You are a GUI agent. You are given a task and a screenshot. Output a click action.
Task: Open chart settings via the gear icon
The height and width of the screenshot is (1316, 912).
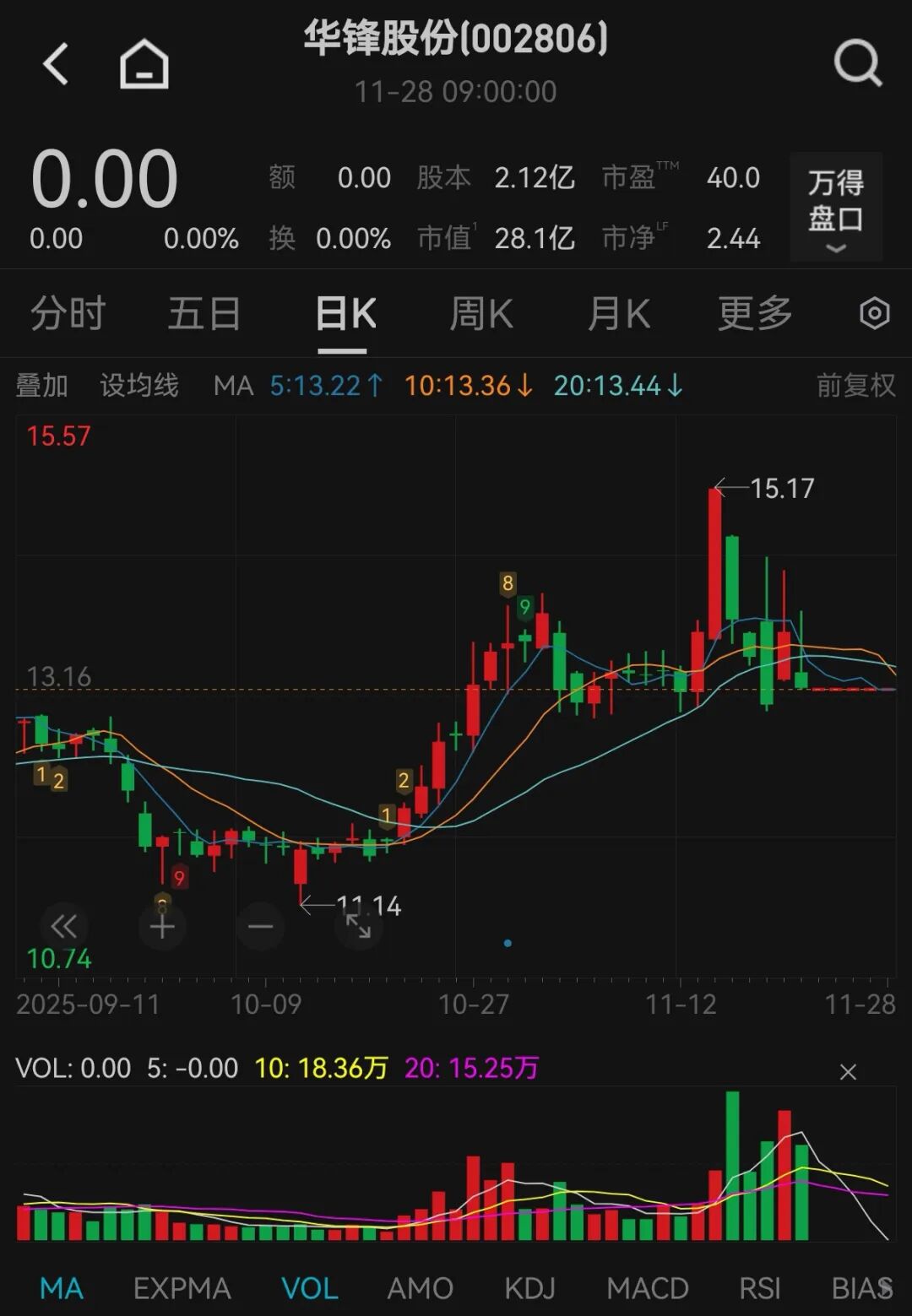tap(873, 313)
